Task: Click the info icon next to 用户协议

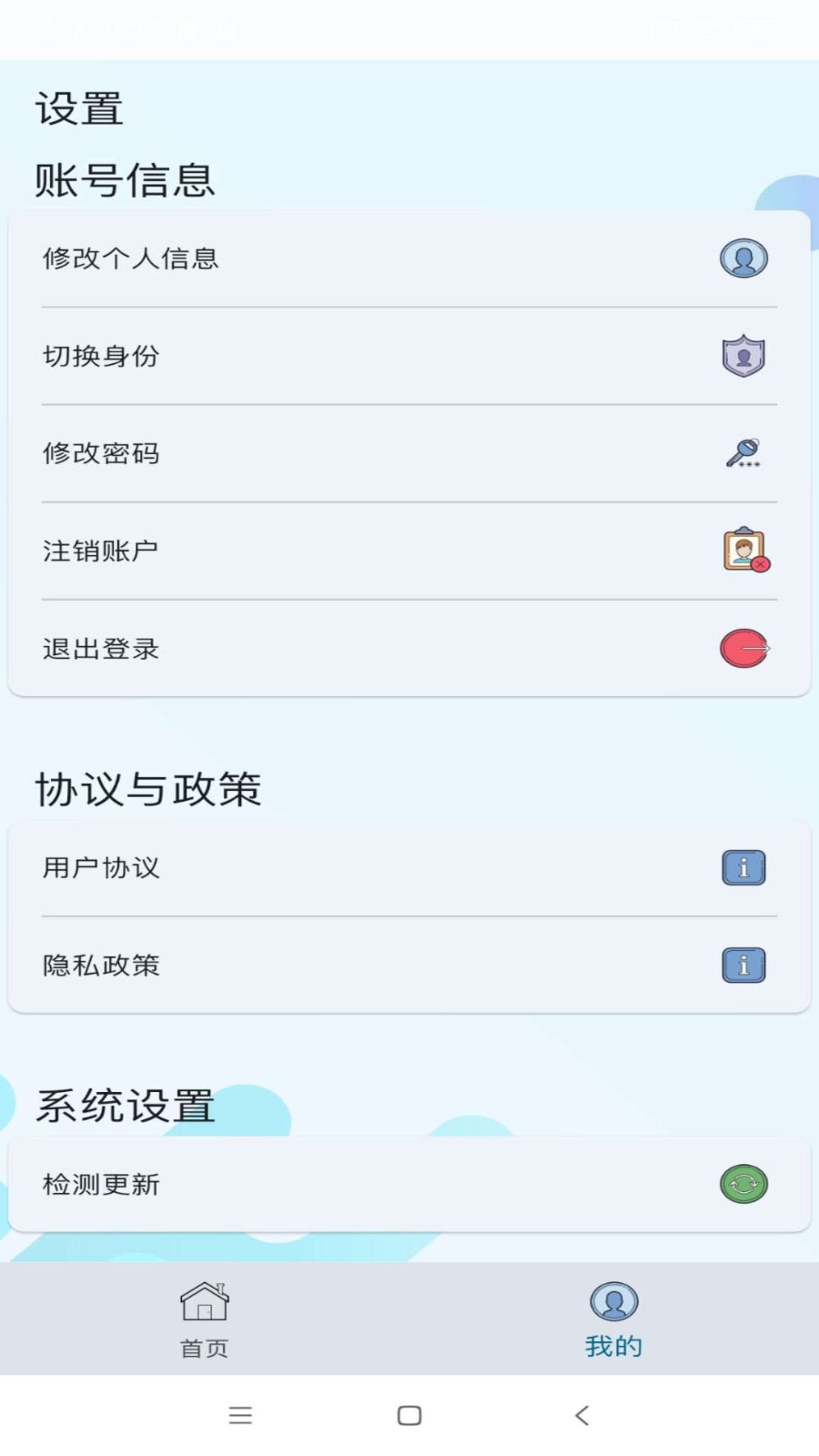Action: [x=743, y=867]
